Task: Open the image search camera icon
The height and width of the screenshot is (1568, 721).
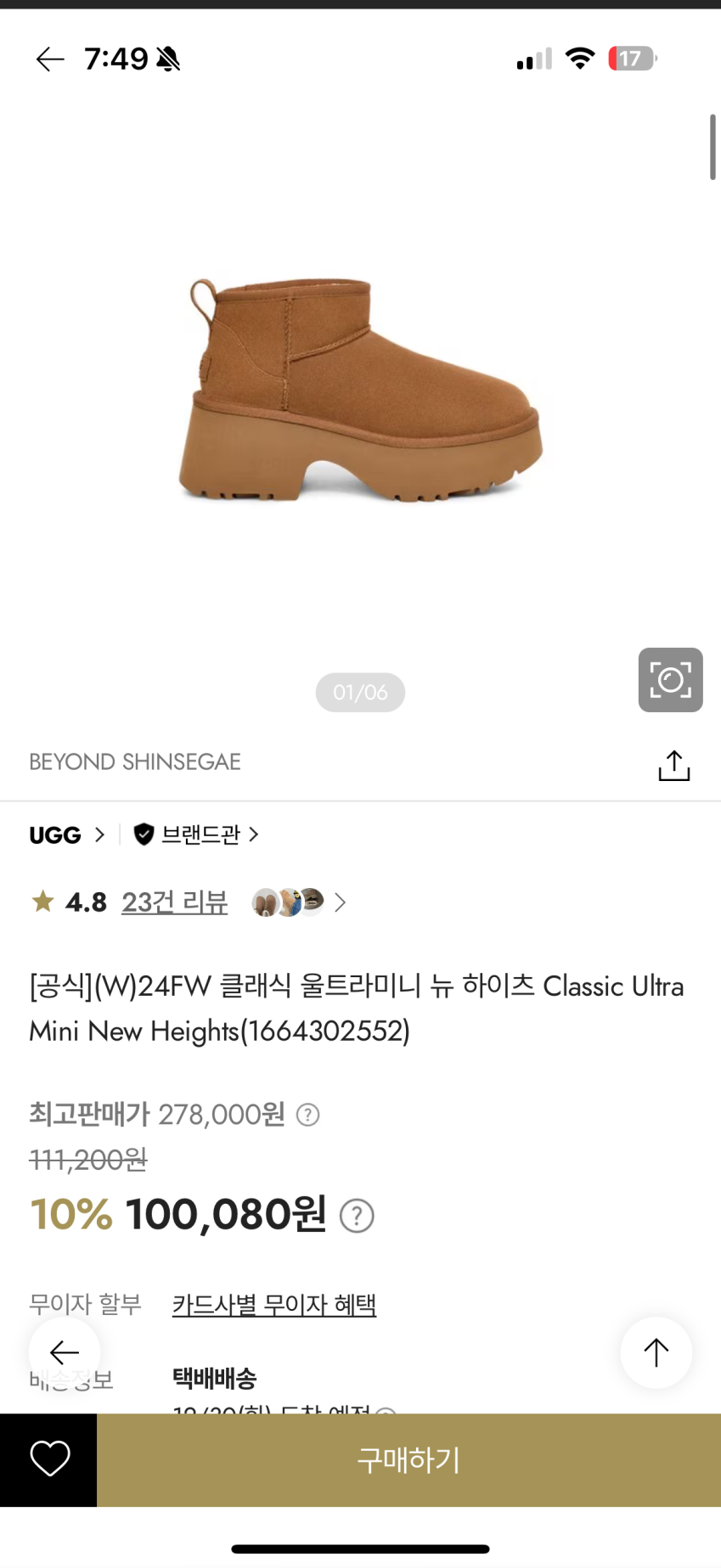Action: coord(670,680)
